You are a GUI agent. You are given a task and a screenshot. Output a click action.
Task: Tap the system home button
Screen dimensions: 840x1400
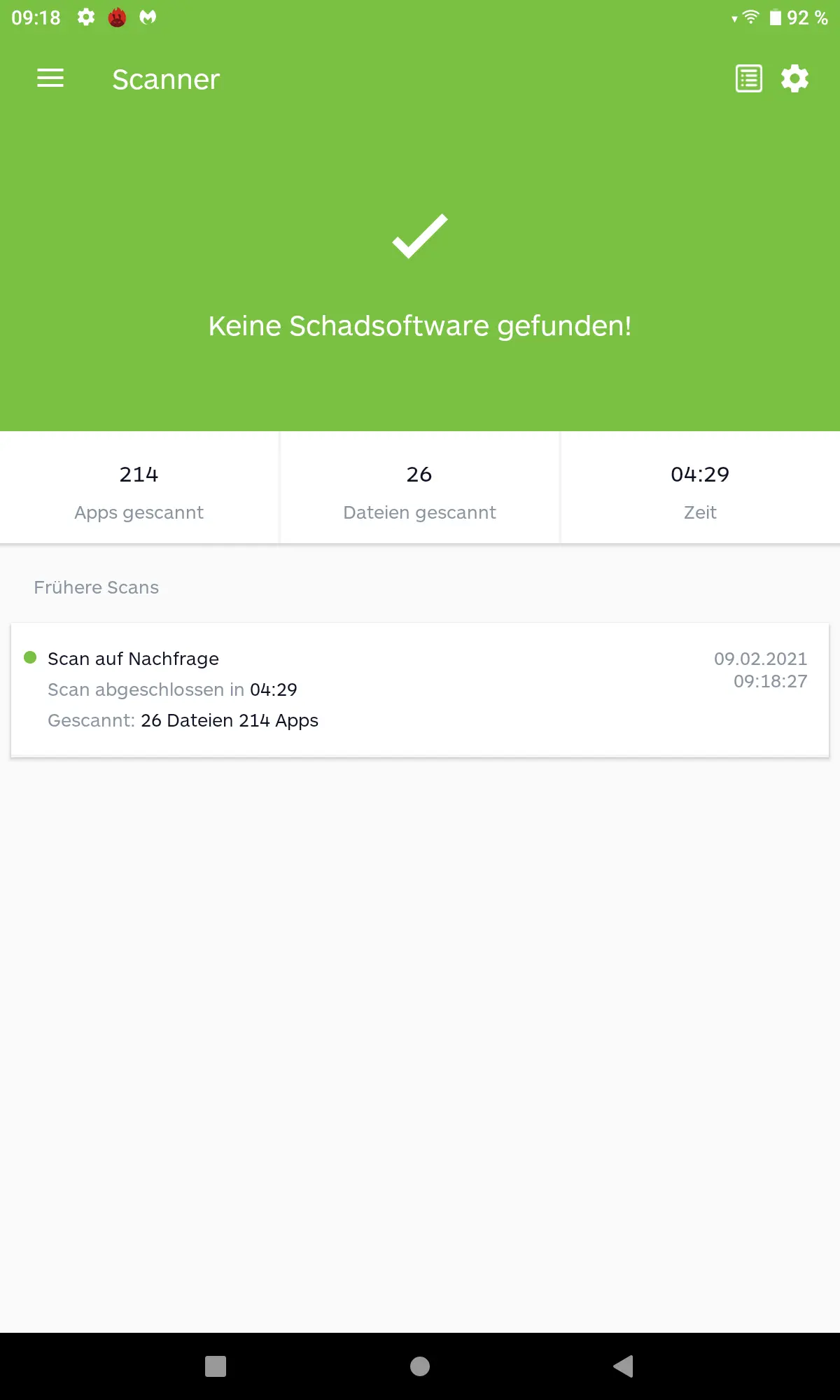tap(420, 1366)
